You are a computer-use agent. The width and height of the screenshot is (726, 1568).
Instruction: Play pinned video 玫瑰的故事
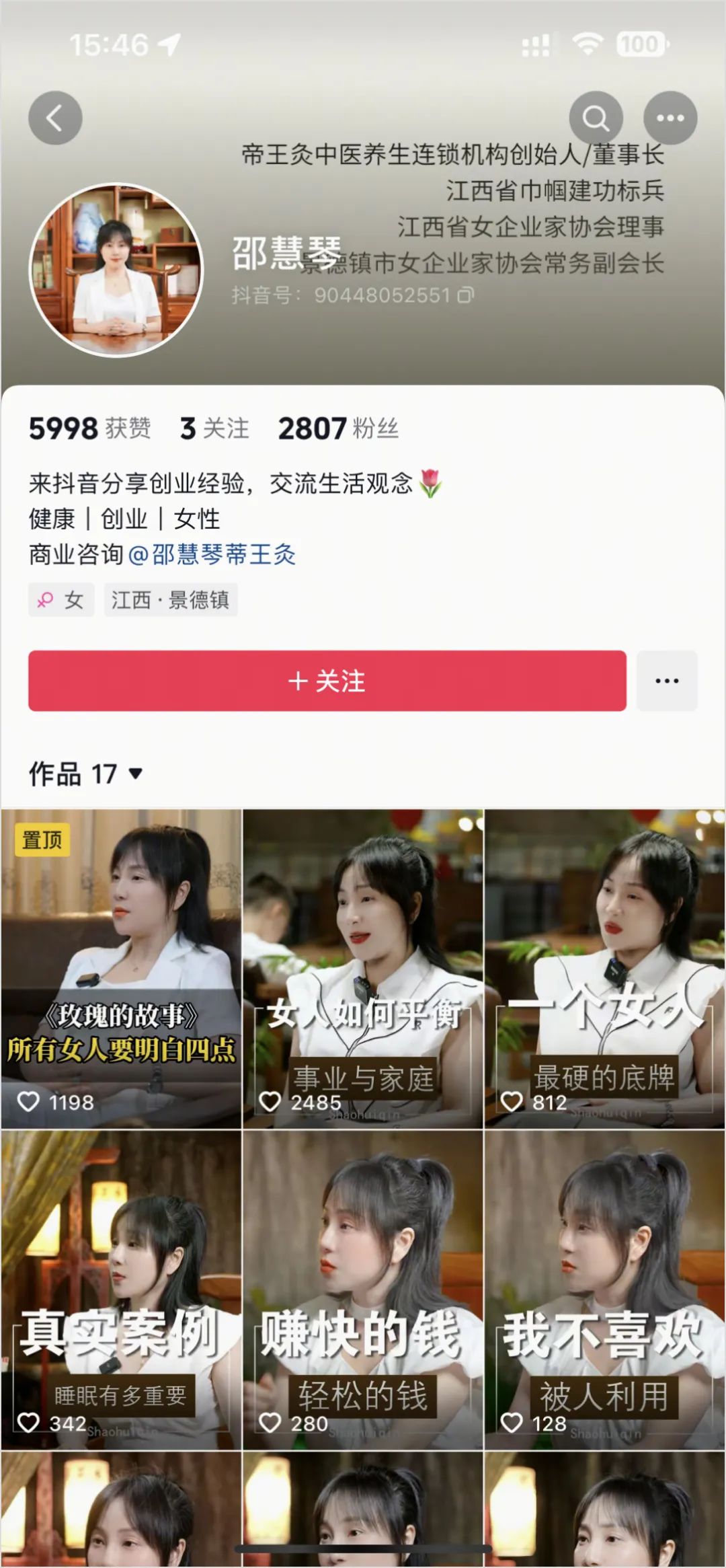121,969
